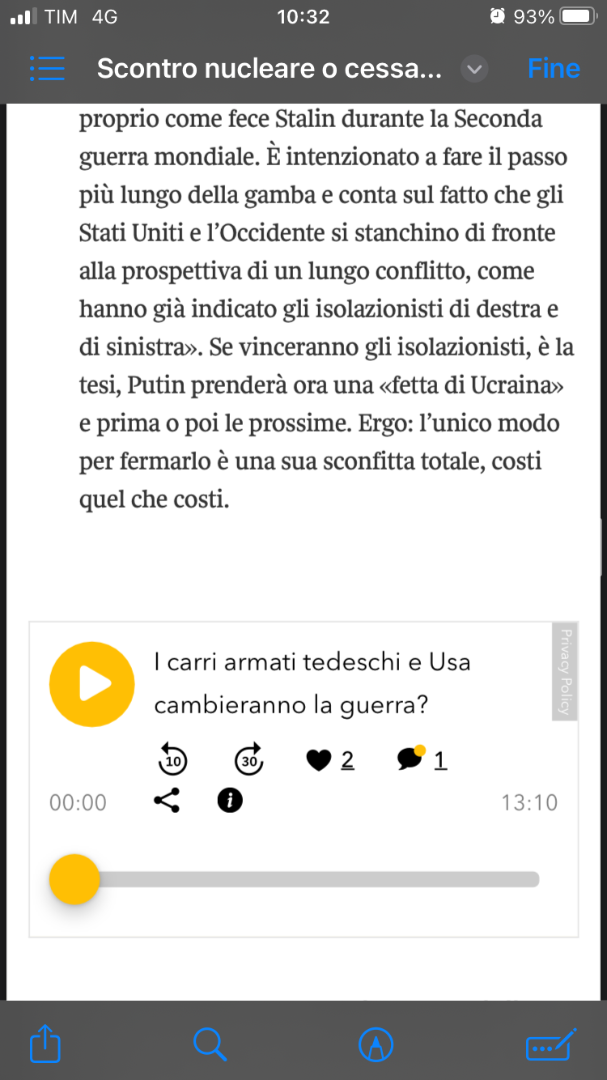Open the markup pen tool
Screen dimensions: 607x1080
click(376, 1045)
